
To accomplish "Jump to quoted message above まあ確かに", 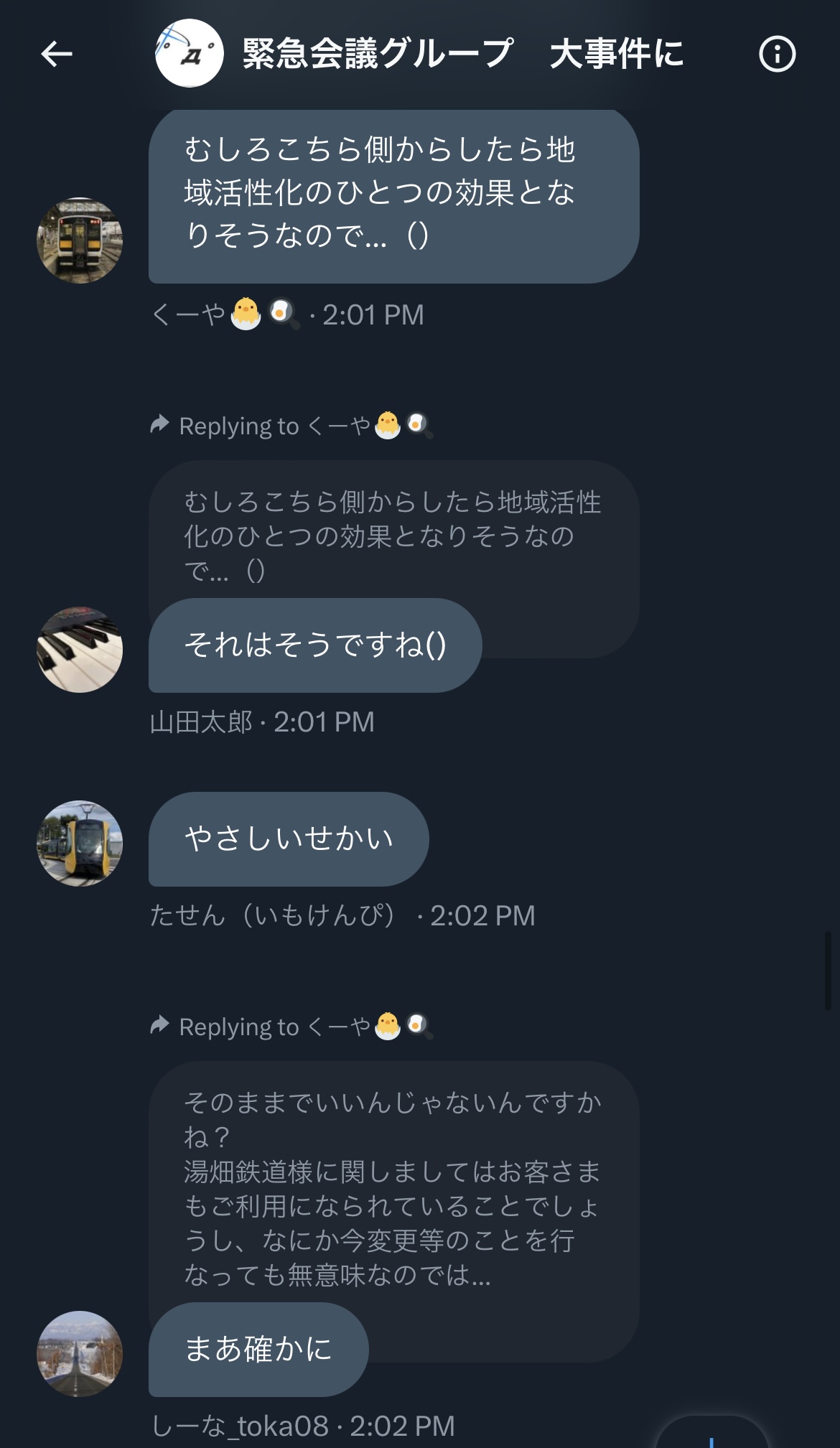I will tap(393, 1188).
